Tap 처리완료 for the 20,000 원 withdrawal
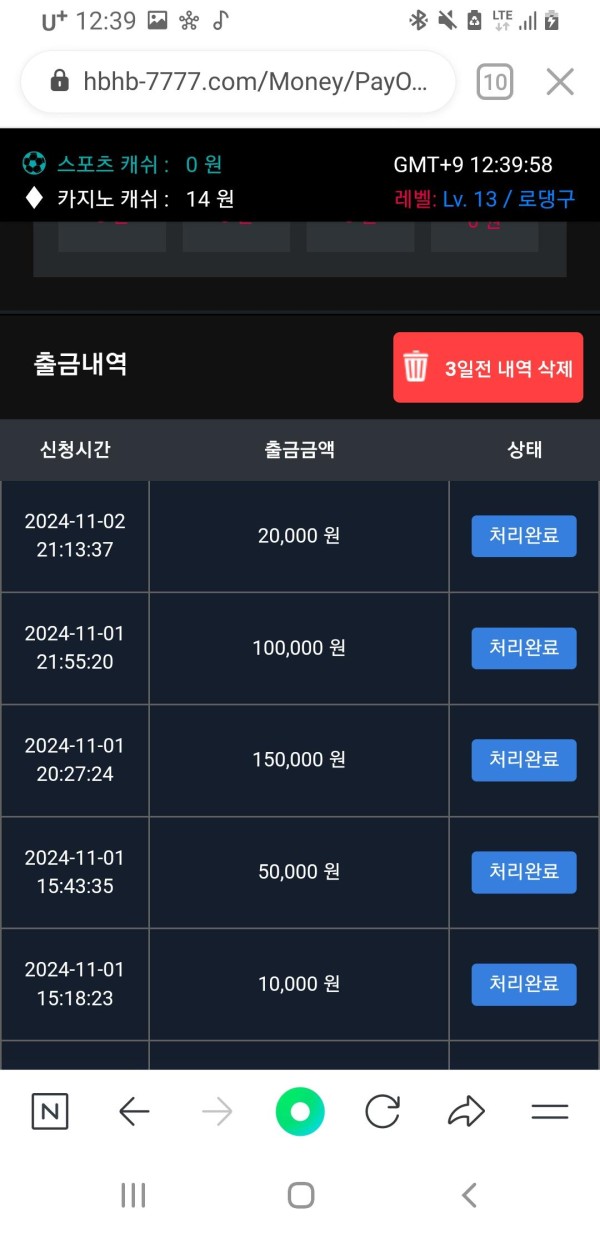This screenshot has width=600, height=1233. tap(524, 536)
